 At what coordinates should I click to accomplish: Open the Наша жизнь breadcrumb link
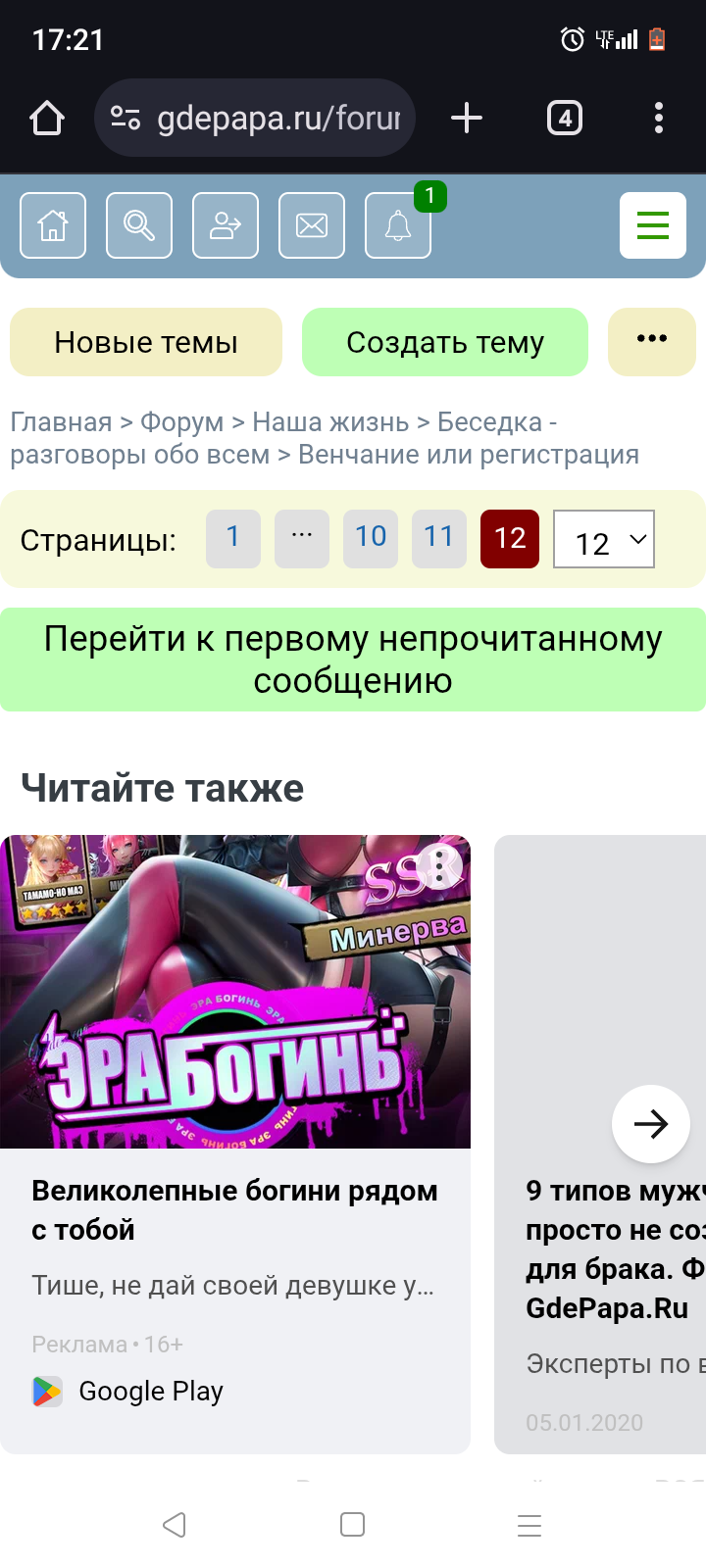point(330,422)
